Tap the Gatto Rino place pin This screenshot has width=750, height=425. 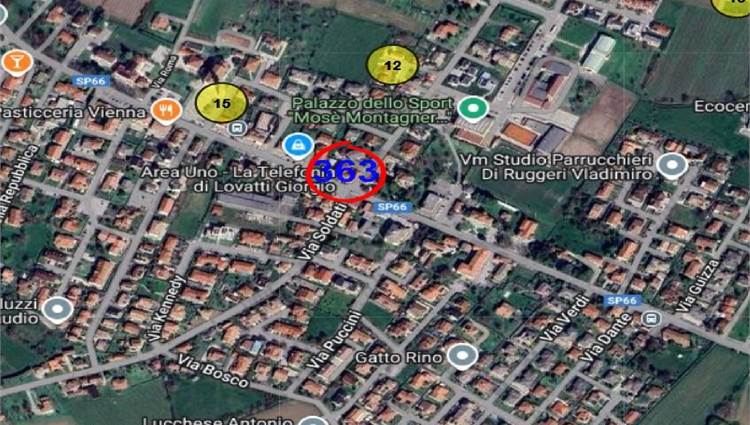pos(460,355)
